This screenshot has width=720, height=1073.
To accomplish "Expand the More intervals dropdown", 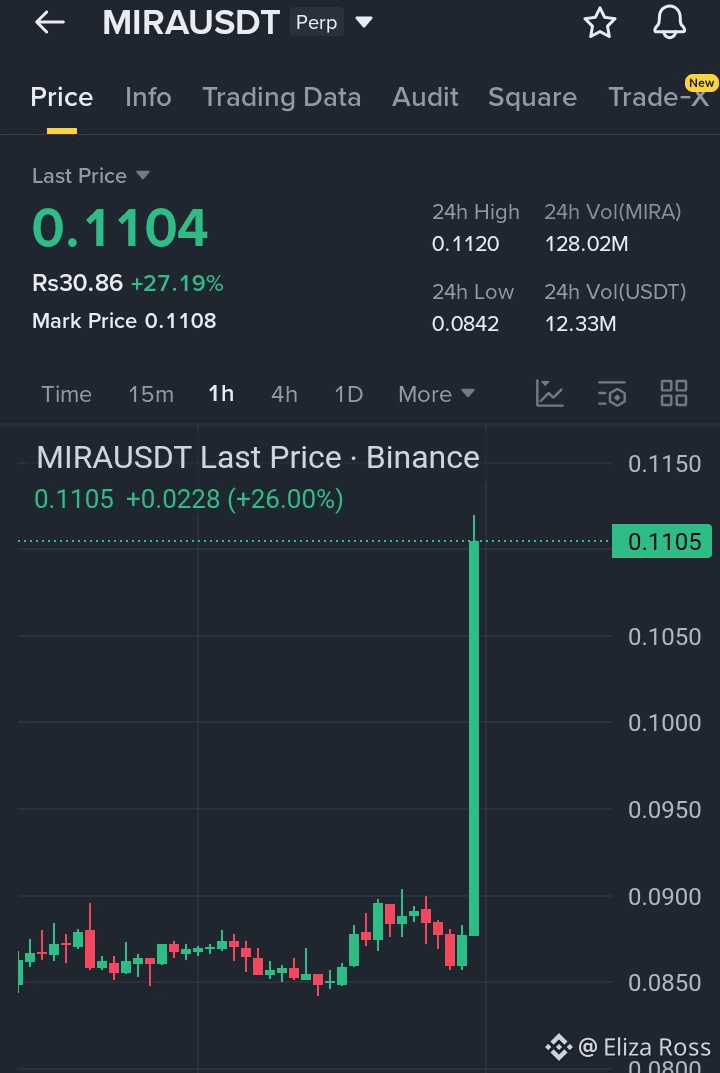I will [x=436, y=394].
